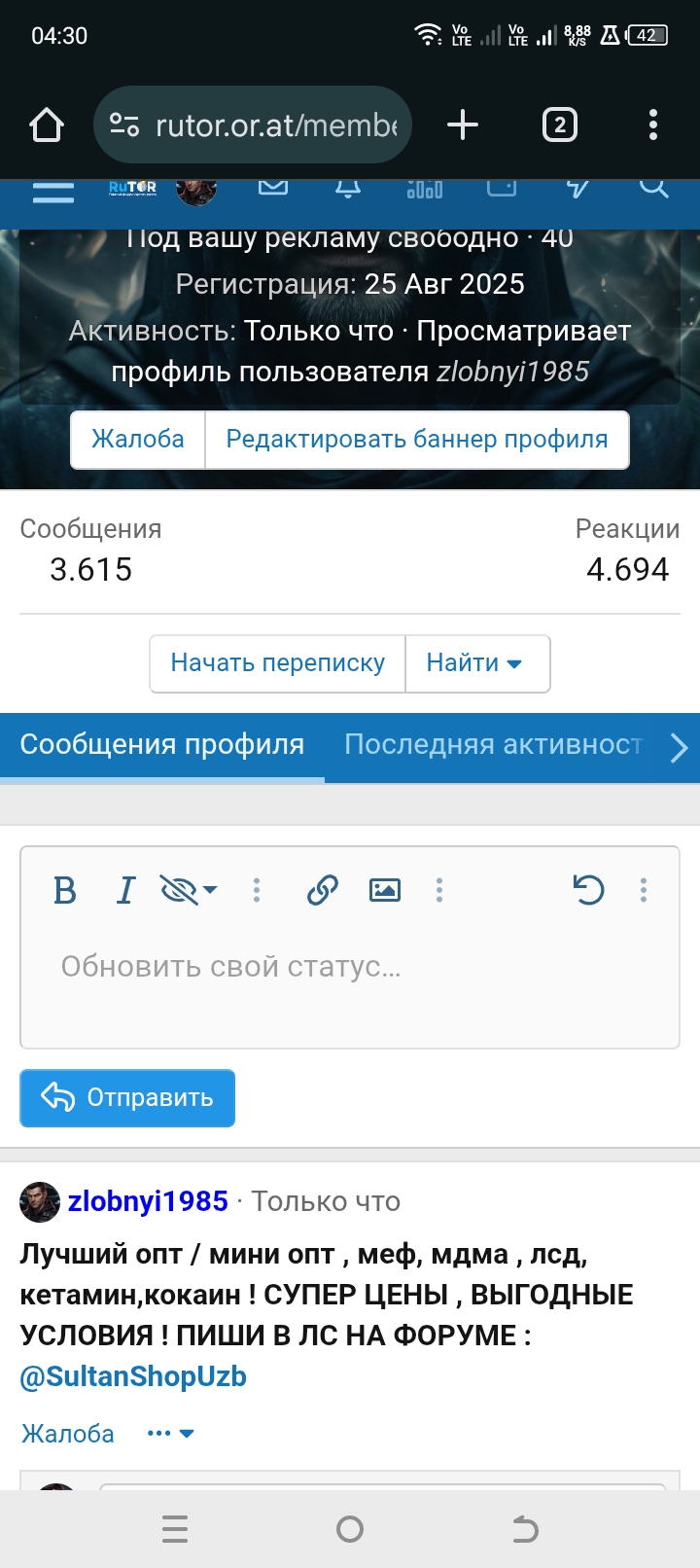Undo changes using the editor undo icon

click(x=589, y=889)
